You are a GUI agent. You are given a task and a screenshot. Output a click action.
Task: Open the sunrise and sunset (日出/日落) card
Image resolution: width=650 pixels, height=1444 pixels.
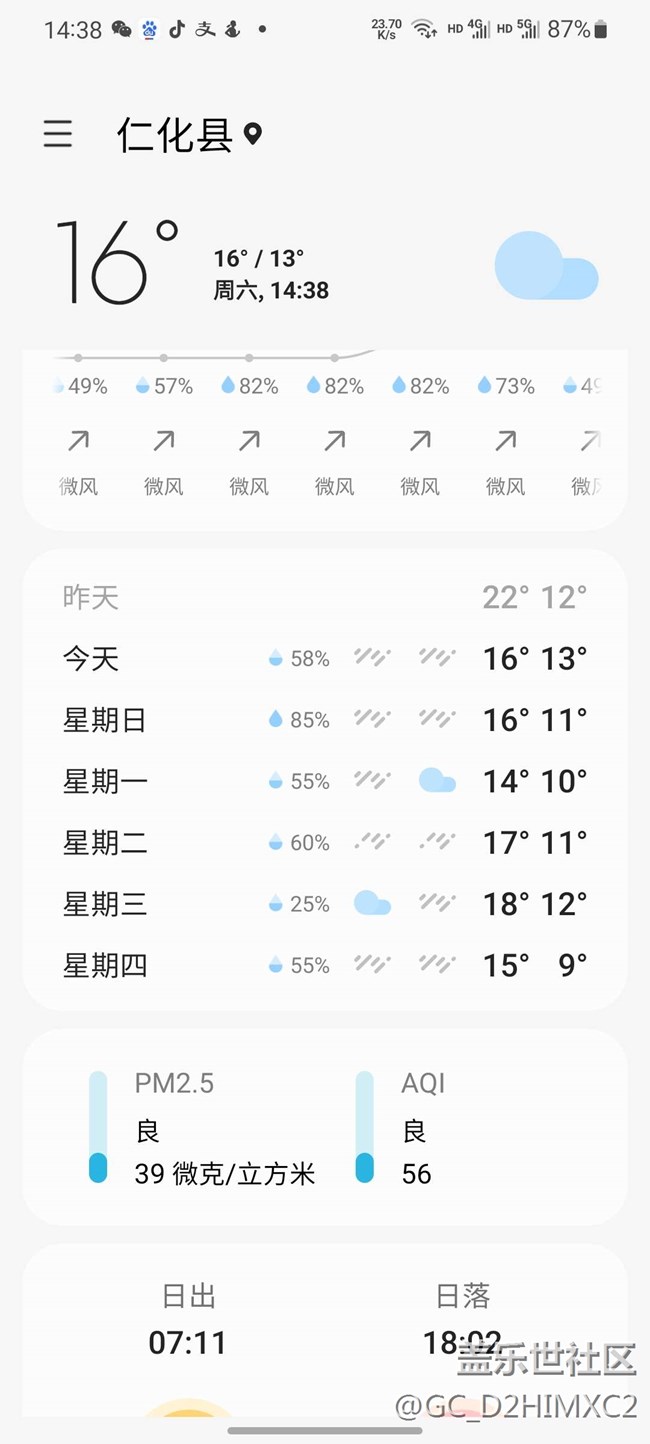coord(325,1330)
